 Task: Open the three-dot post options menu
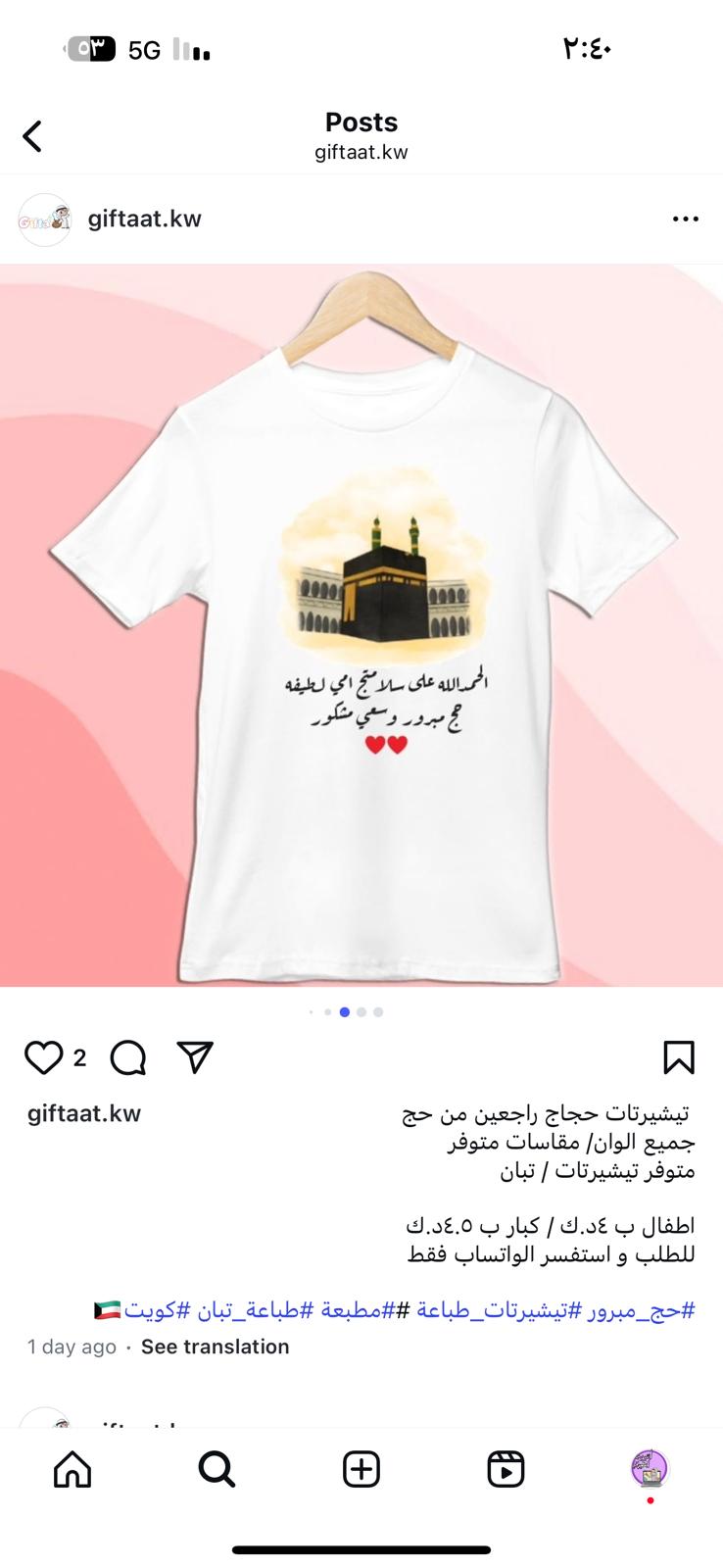point(686,220)
